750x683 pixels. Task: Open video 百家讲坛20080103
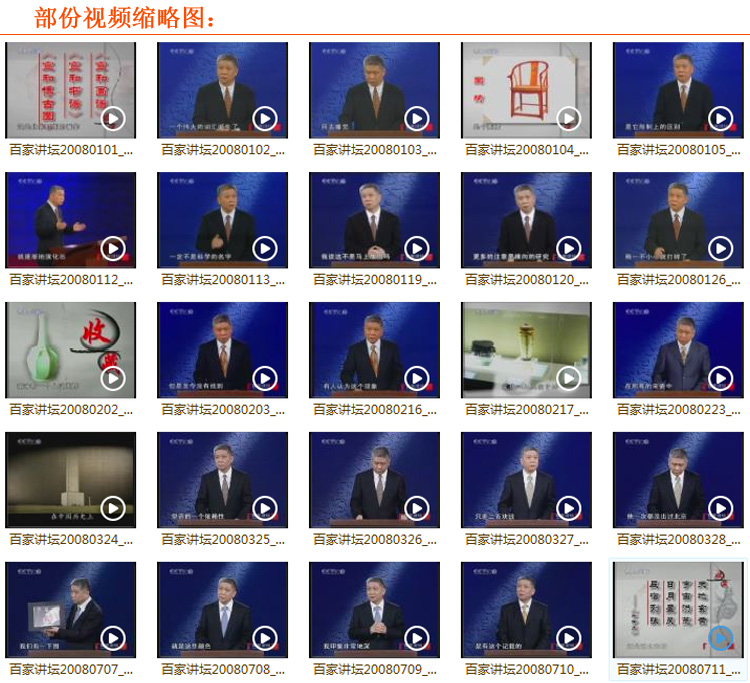coord(374,89)
